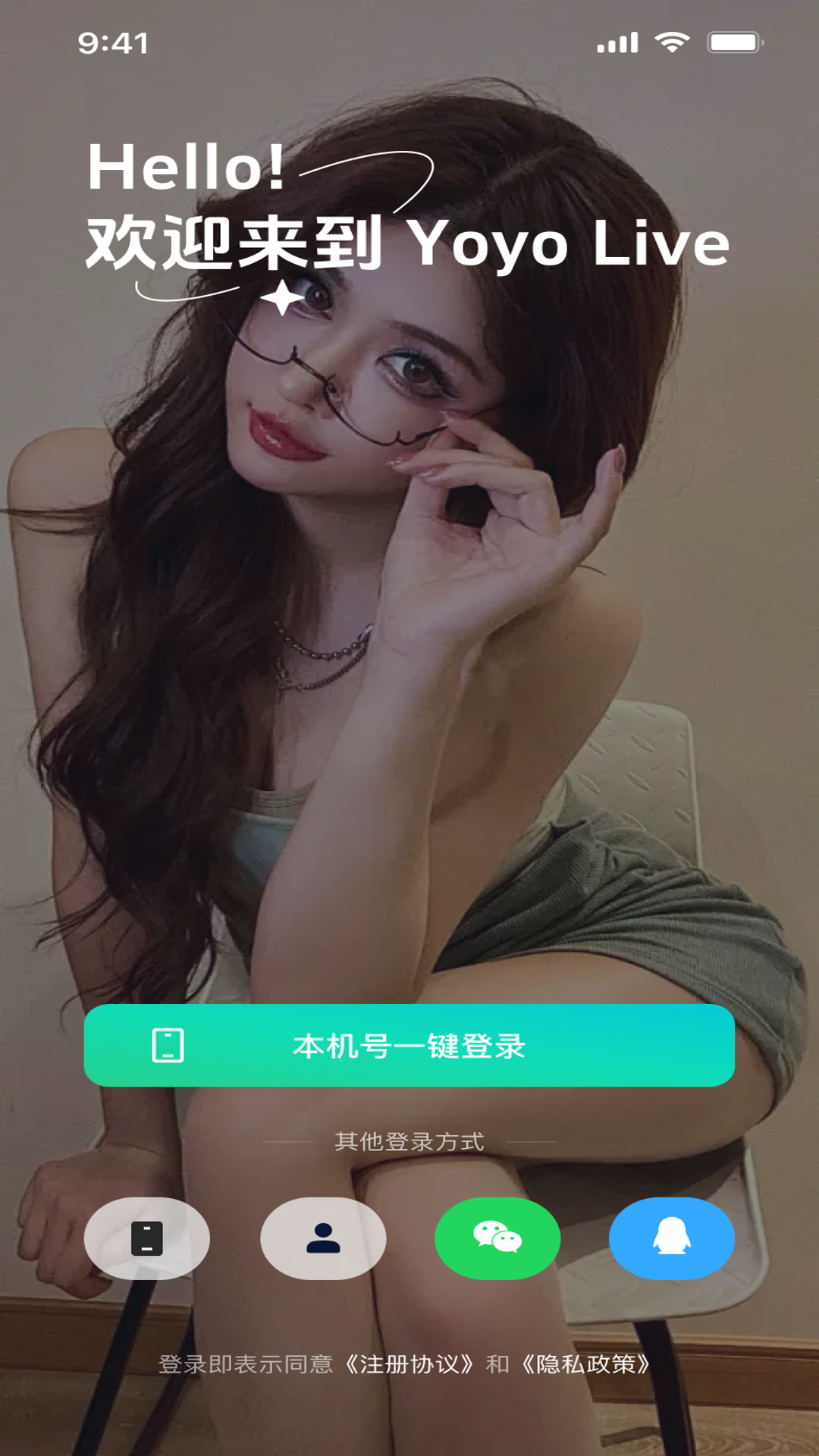Sign in with QQ
This screenshot has width=819, height=1456.
[x=672, y=1238]
